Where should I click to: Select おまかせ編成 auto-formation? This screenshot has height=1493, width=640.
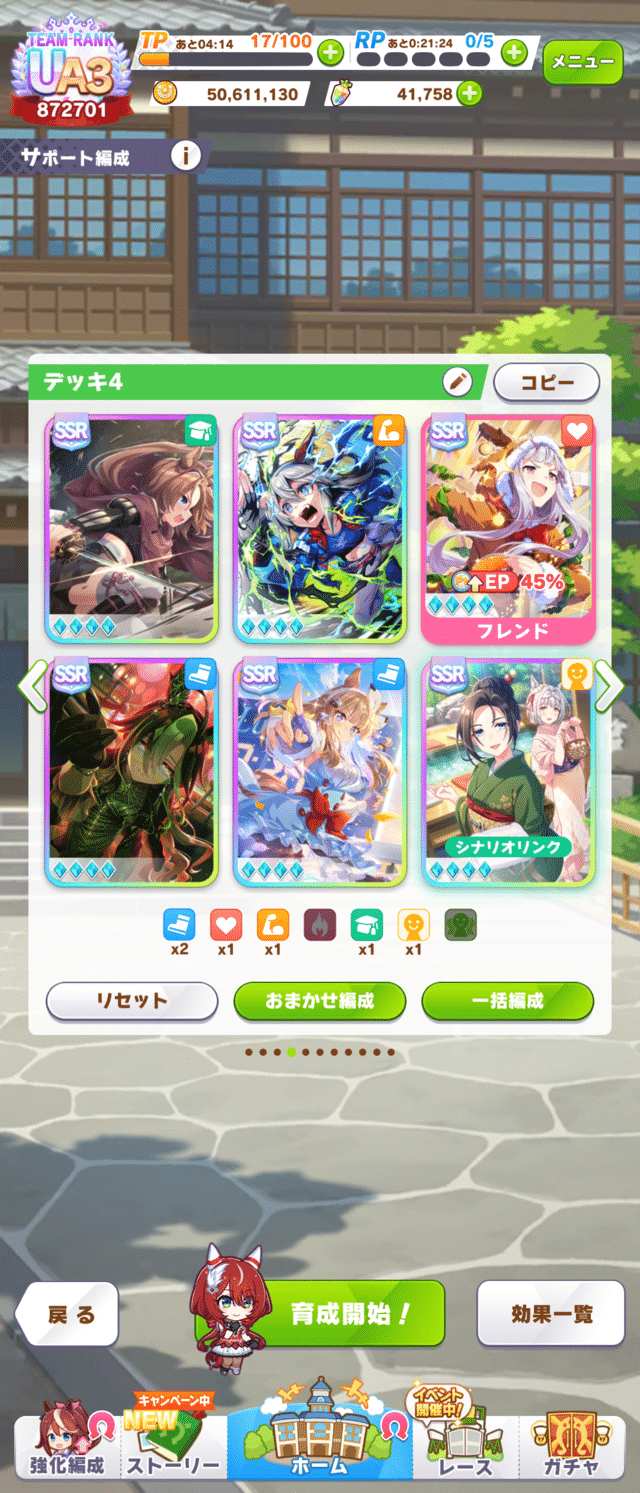pos(320,1001)
